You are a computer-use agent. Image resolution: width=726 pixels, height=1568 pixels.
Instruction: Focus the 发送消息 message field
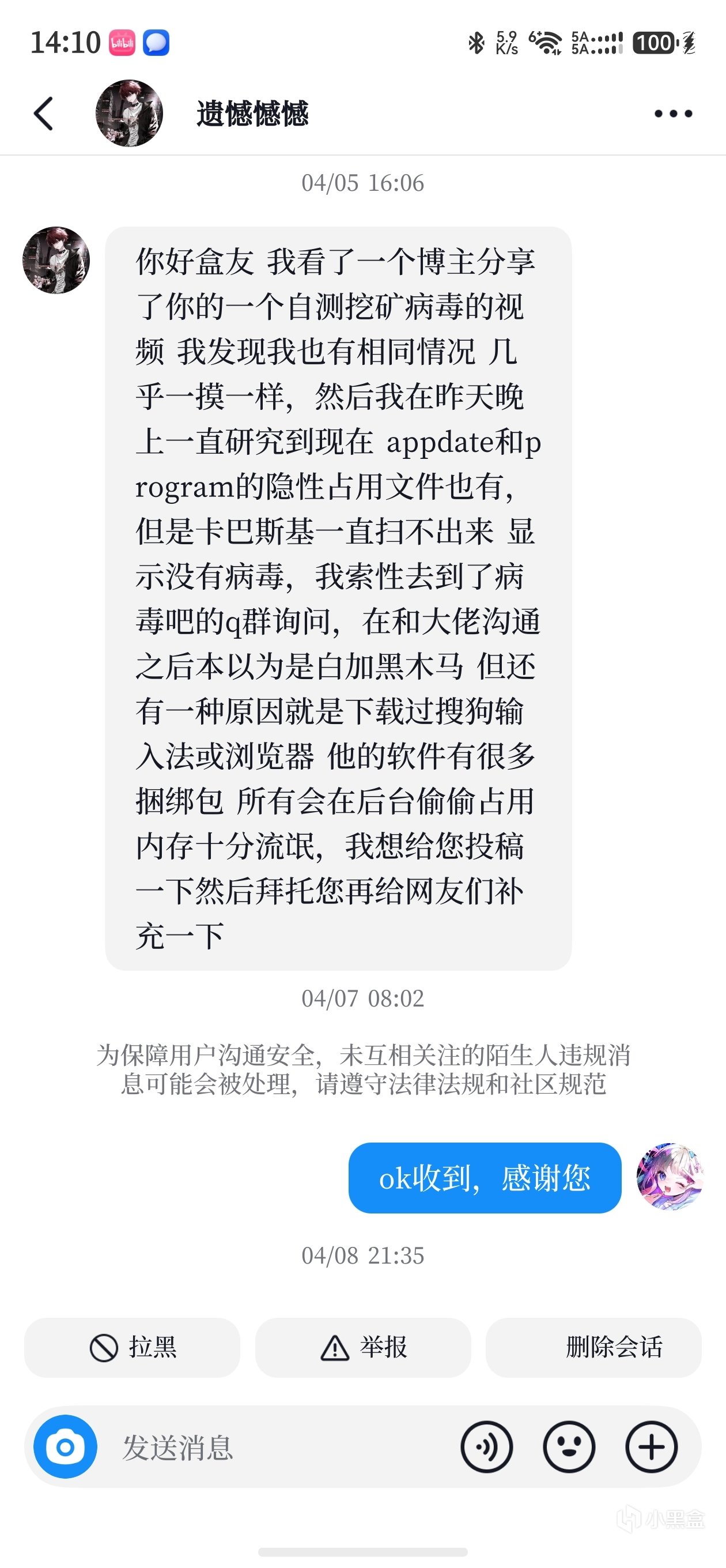(x=274, y=1447)
